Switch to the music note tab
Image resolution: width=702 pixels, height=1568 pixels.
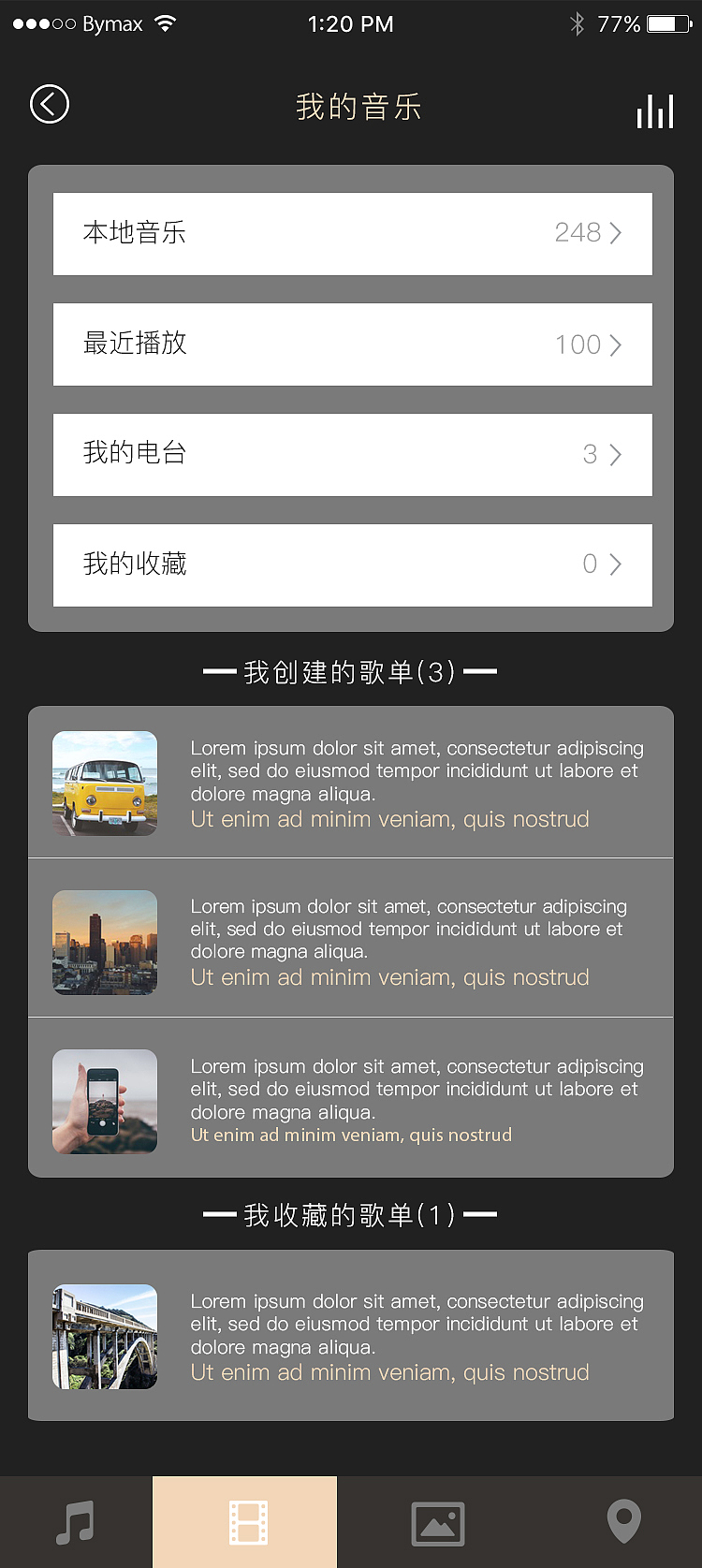[x=75, y=1522]
